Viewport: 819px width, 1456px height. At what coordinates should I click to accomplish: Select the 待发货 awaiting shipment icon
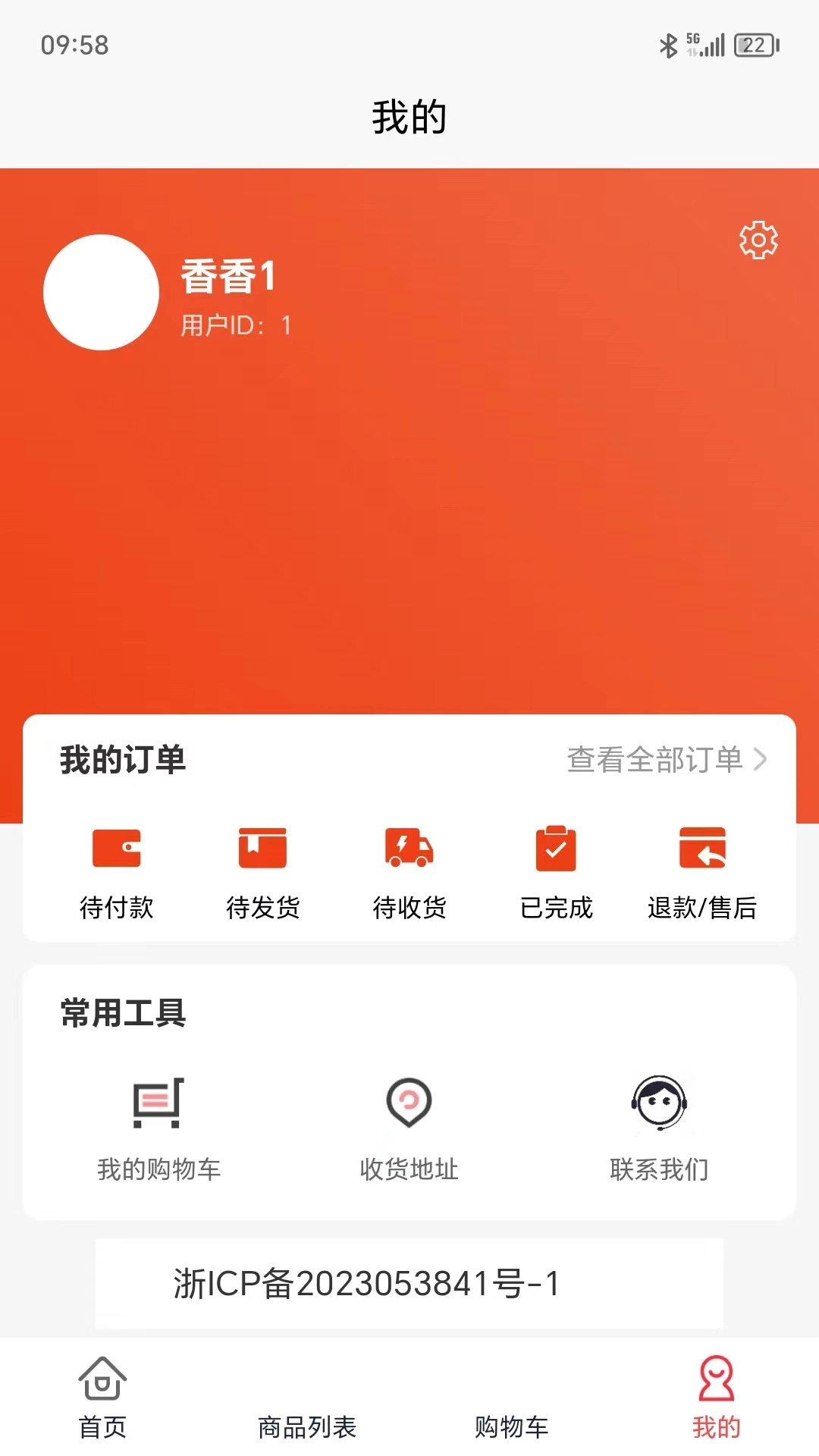[262, 849]
